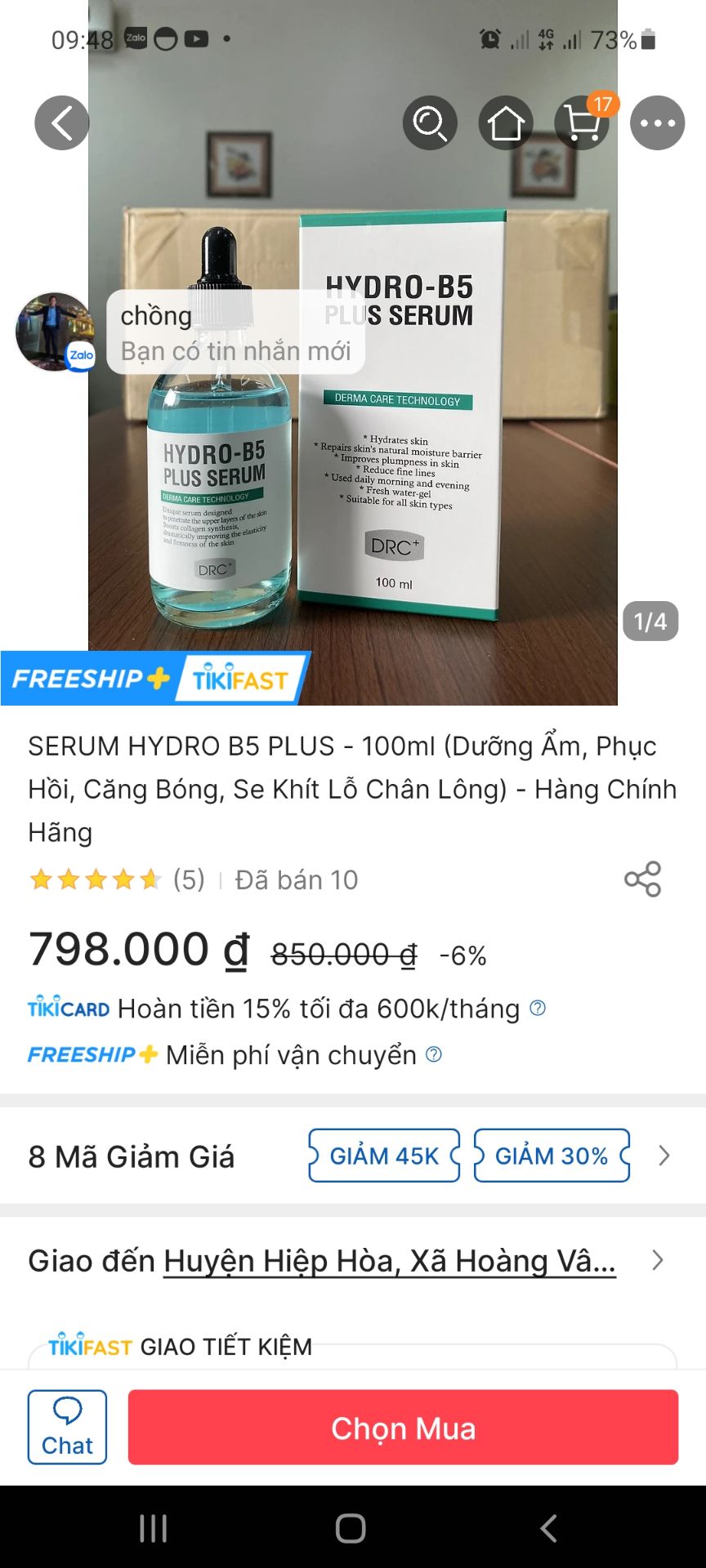Tap the TikiCARD logo icon
Screen dimensions: 706x1568
65,1009
